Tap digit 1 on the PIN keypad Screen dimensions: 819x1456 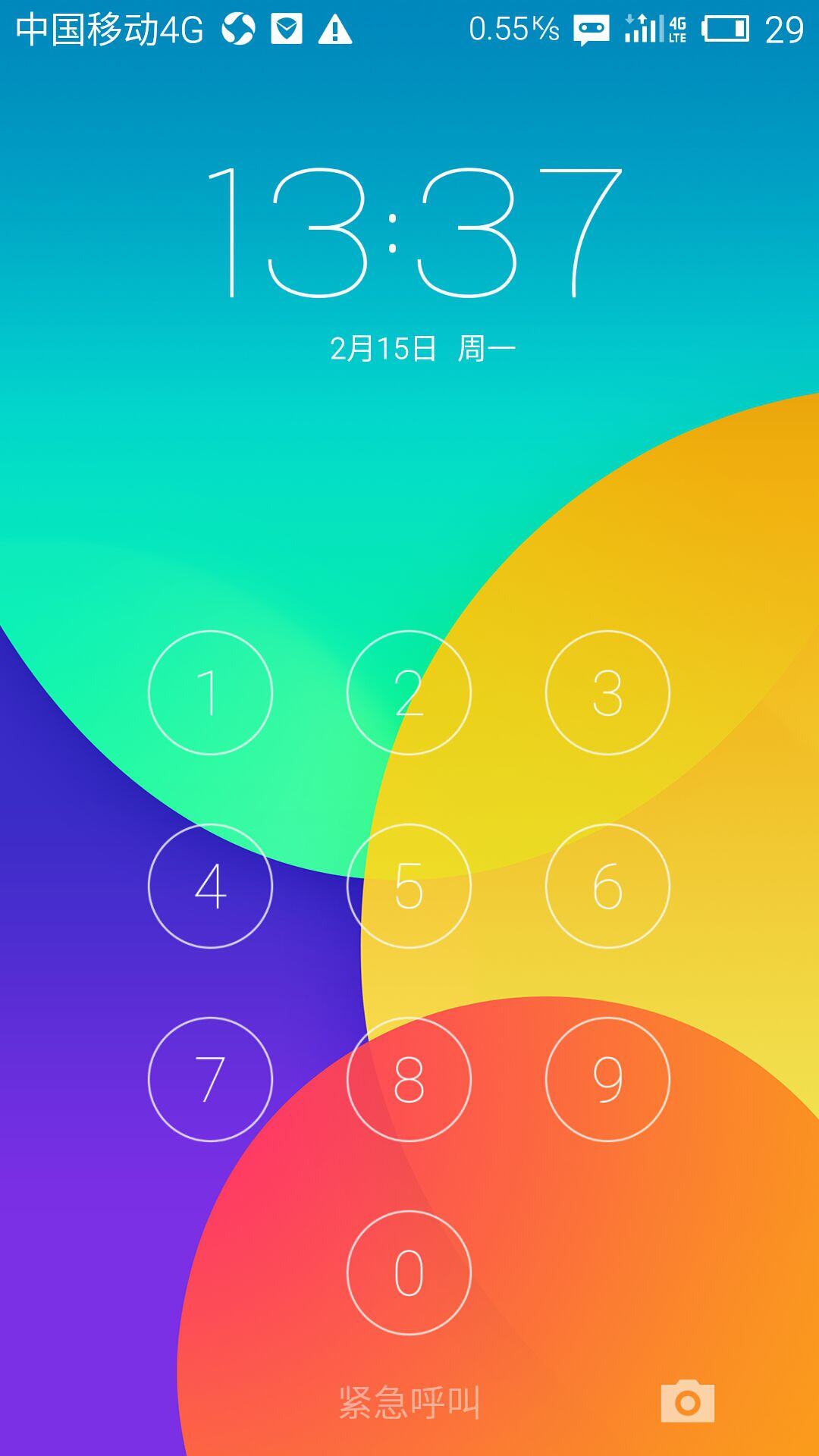tap(210, 692)
